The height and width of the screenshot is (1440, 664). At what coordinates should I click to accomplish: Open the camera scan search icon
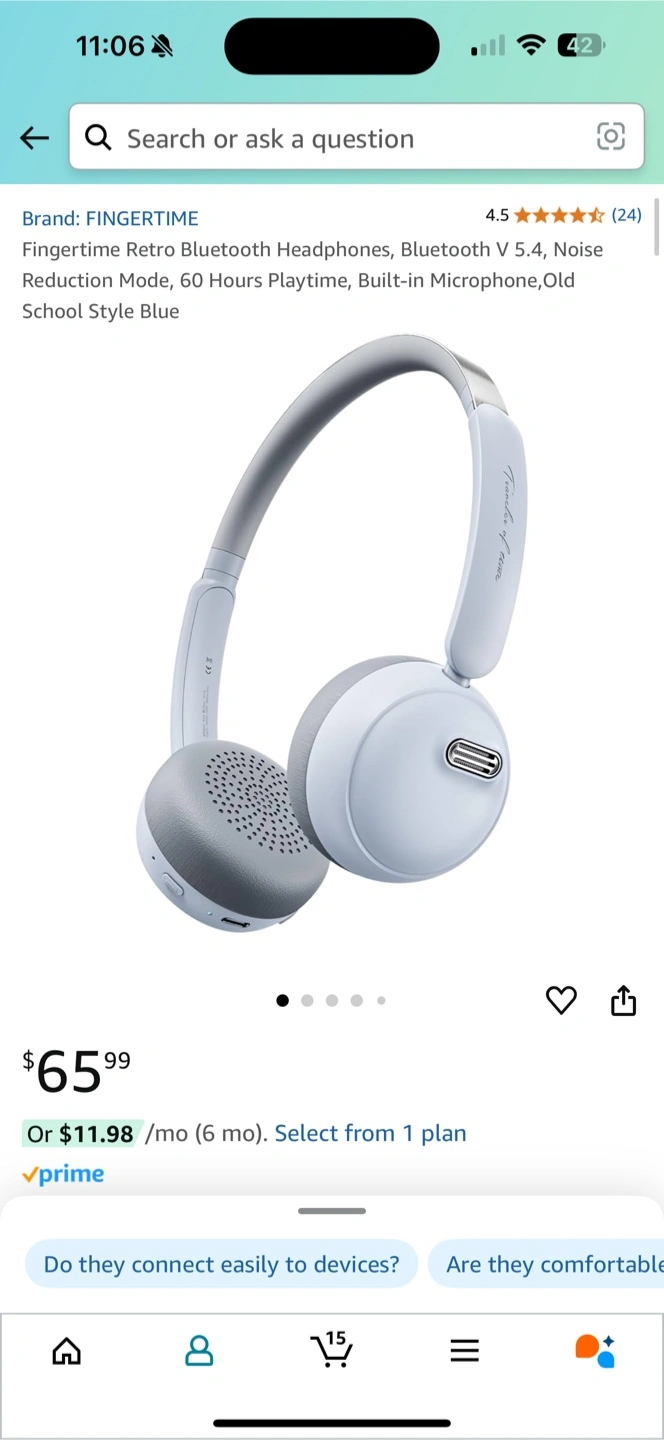(x=610, y=137)
